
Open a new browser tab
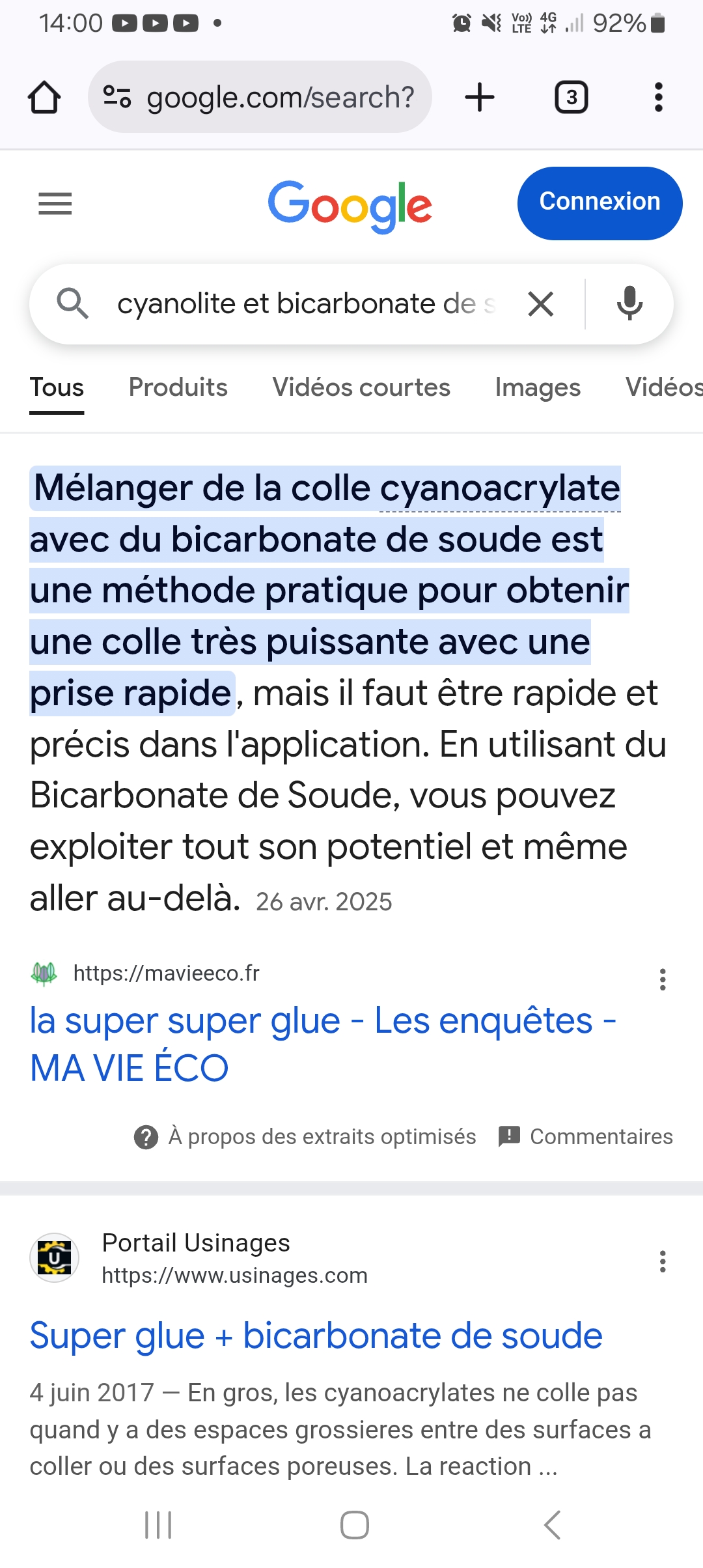point(480,98)
